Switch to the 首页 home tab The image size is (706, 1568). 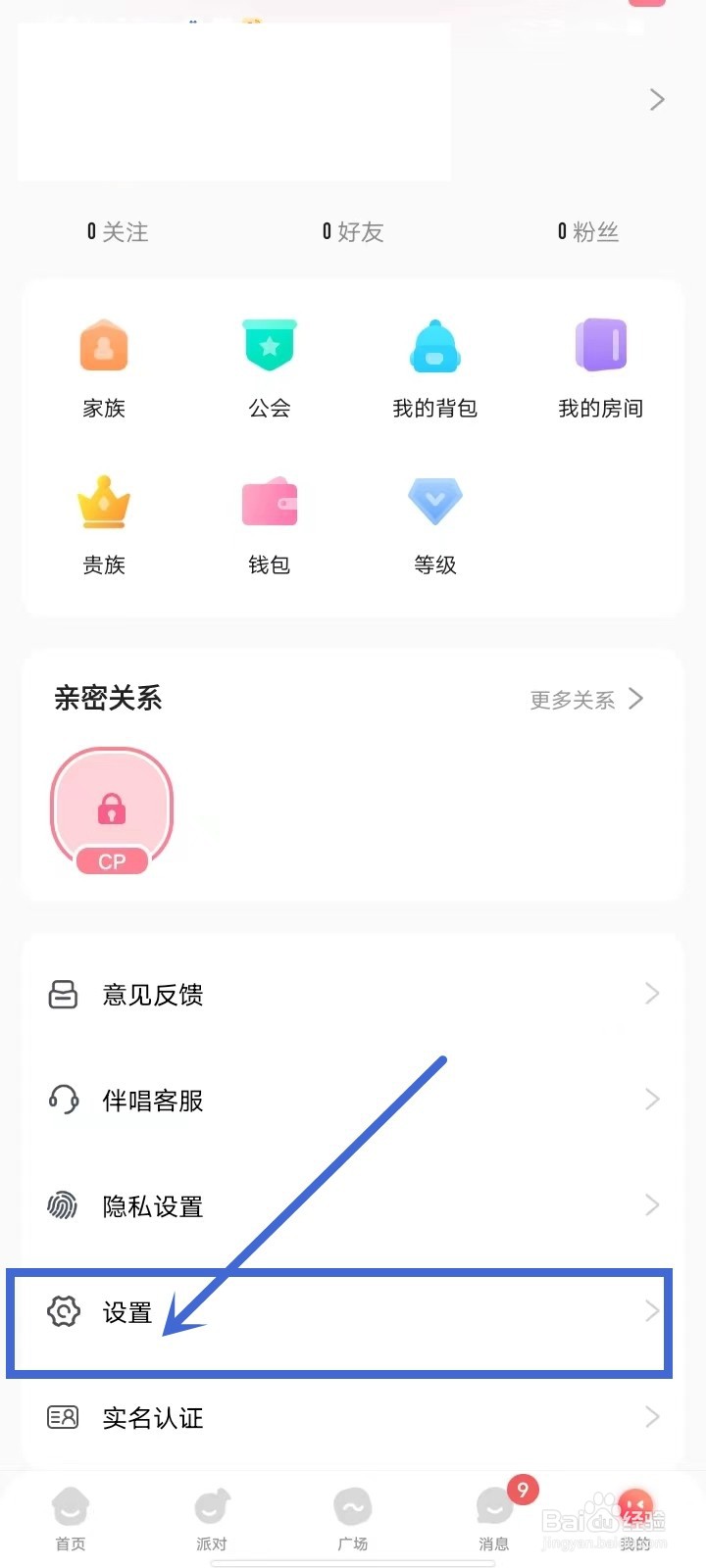pos(71,1519)
